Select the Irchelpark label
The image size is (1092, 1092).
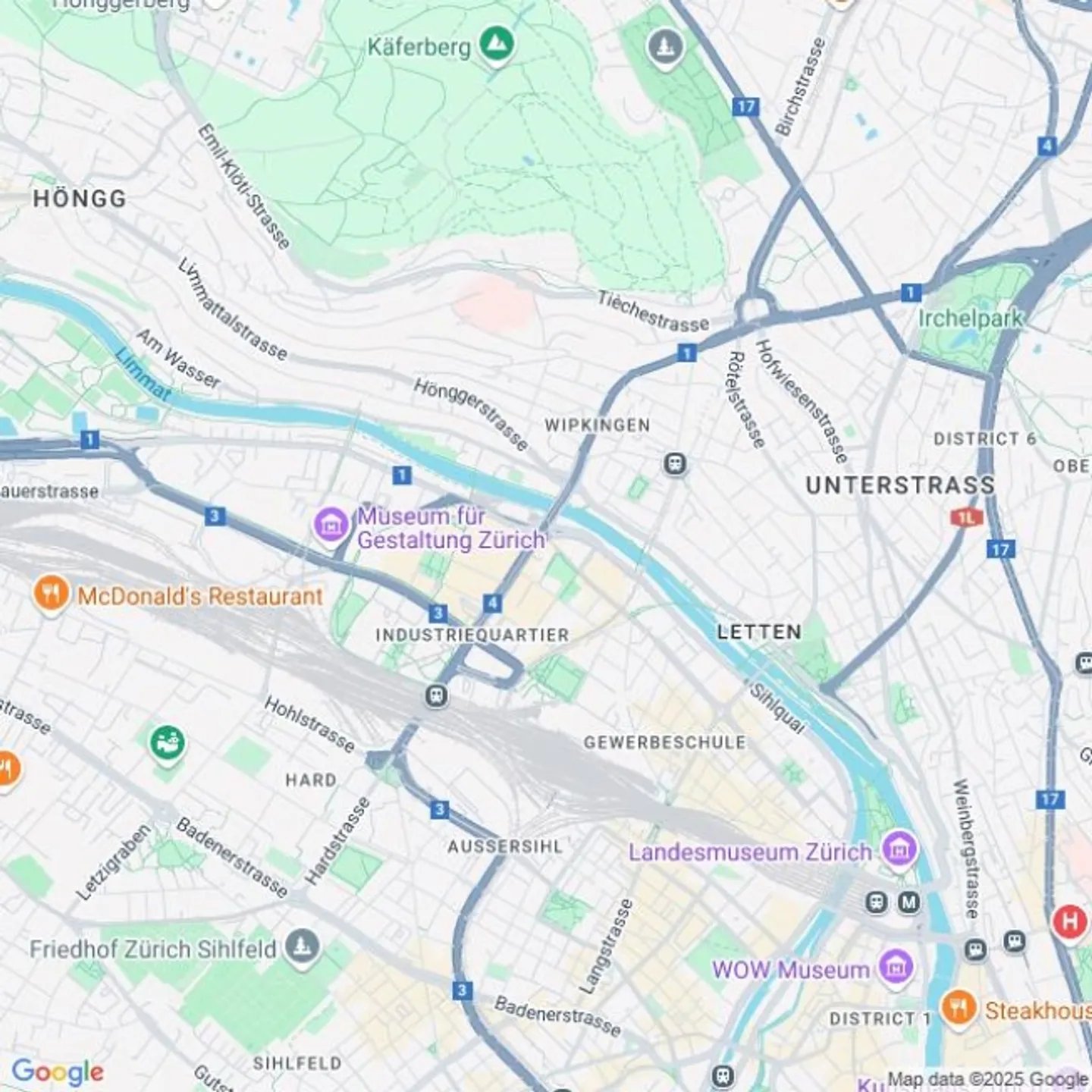point(969,318)
